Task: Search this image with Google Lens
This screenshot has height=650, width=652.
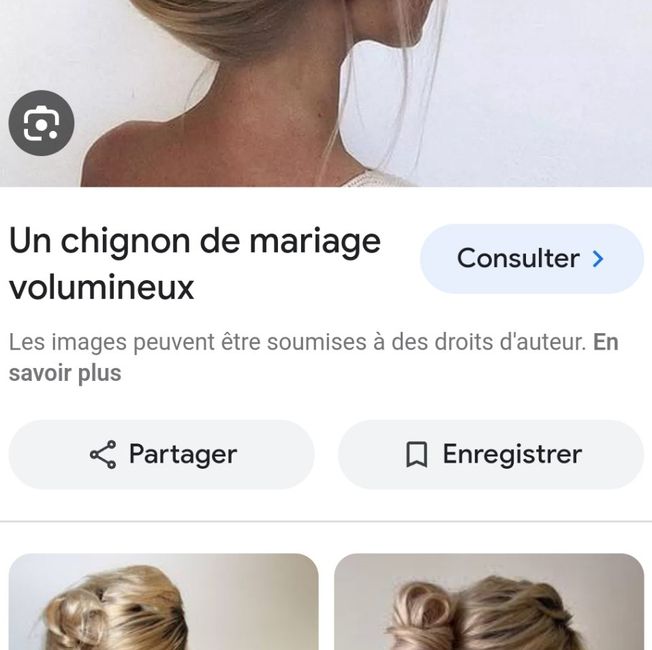Action: (41, 124)
